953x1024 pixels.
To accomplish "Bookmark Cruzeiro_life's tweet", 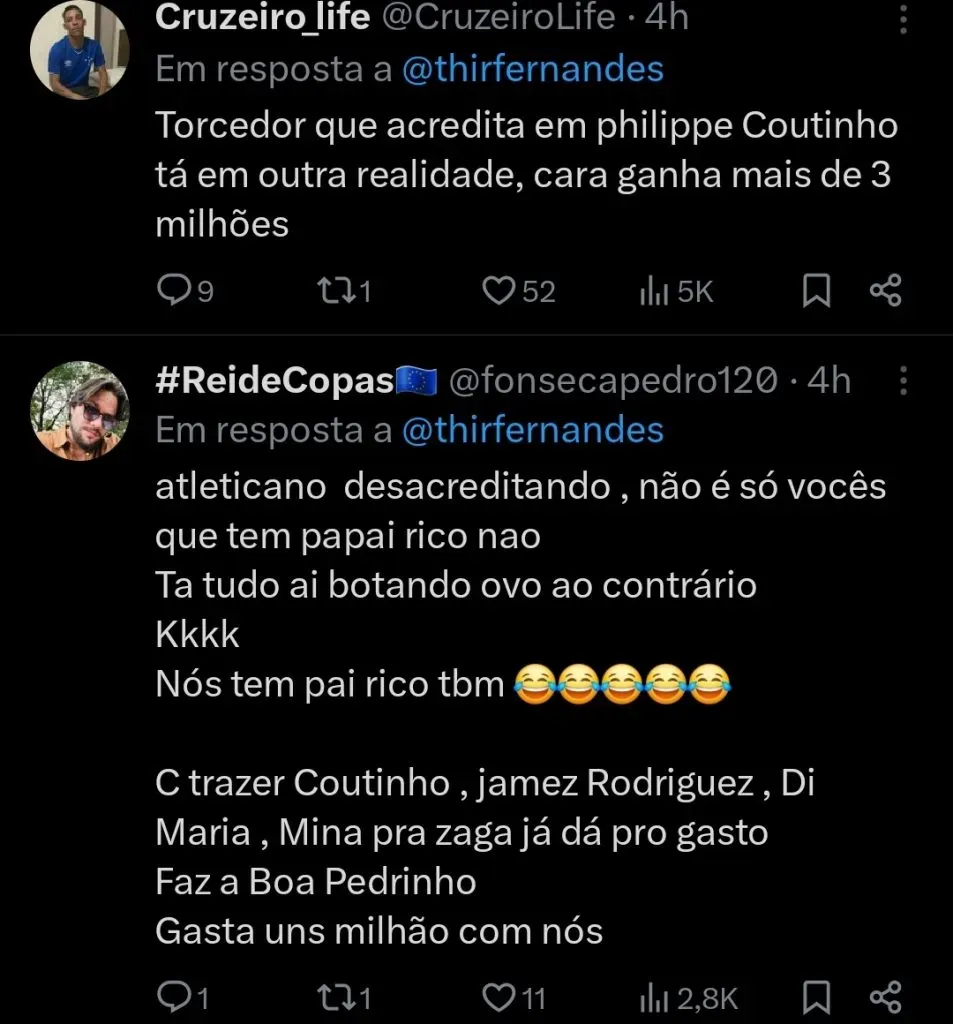I will tap(818, 290).
